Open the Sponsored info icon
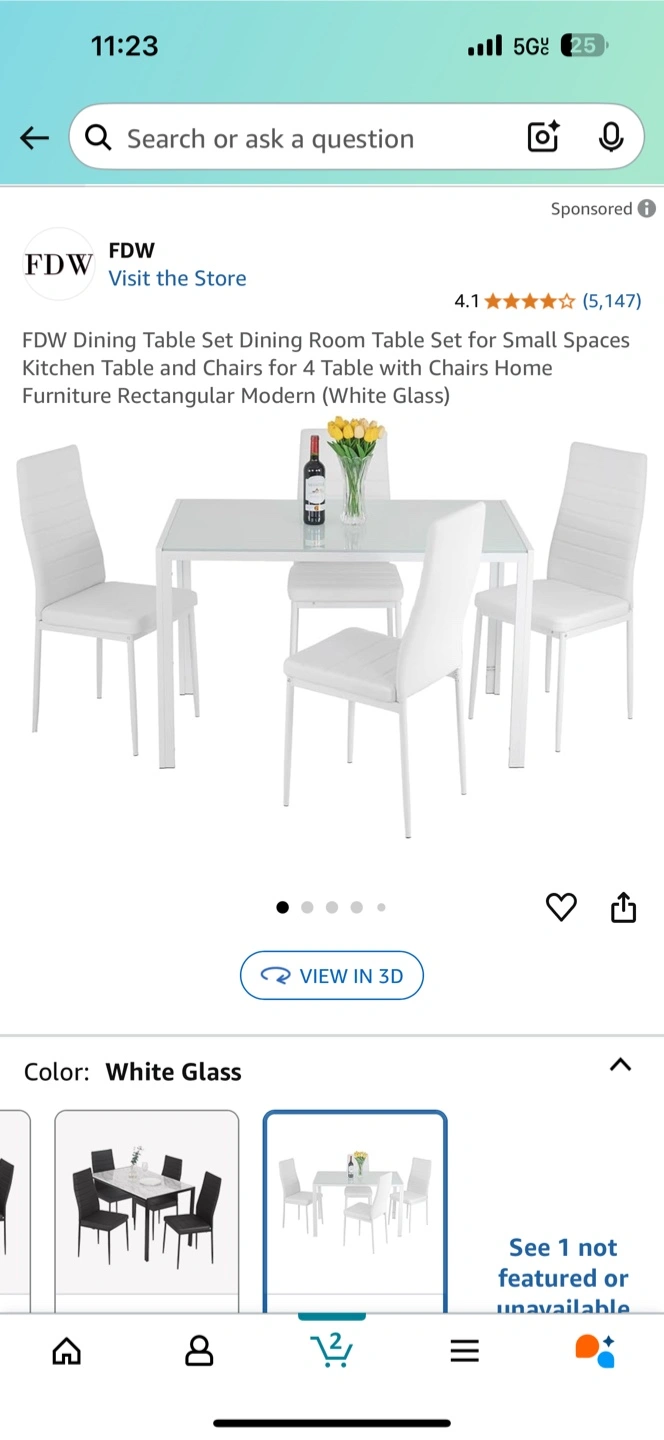 pyautogui.click(x=647, y=208)
